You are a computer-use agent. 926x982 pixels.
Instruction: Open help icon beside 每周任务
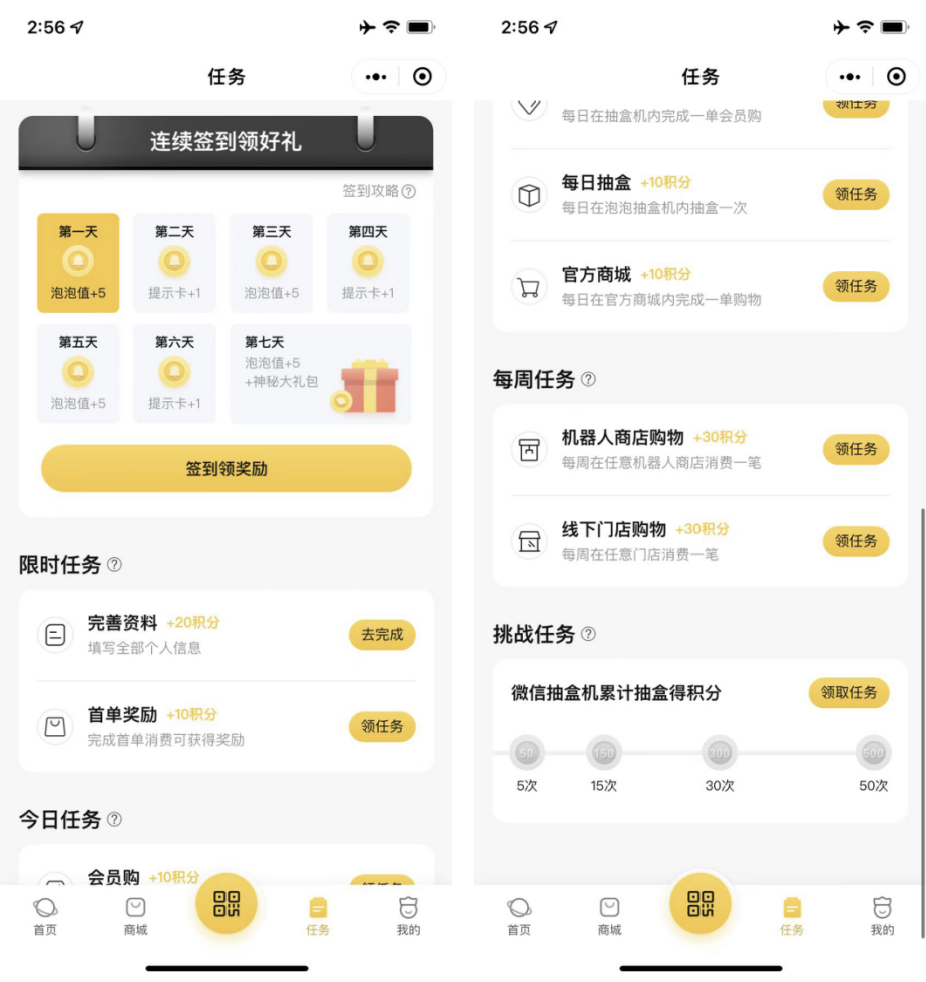[588, 380]
